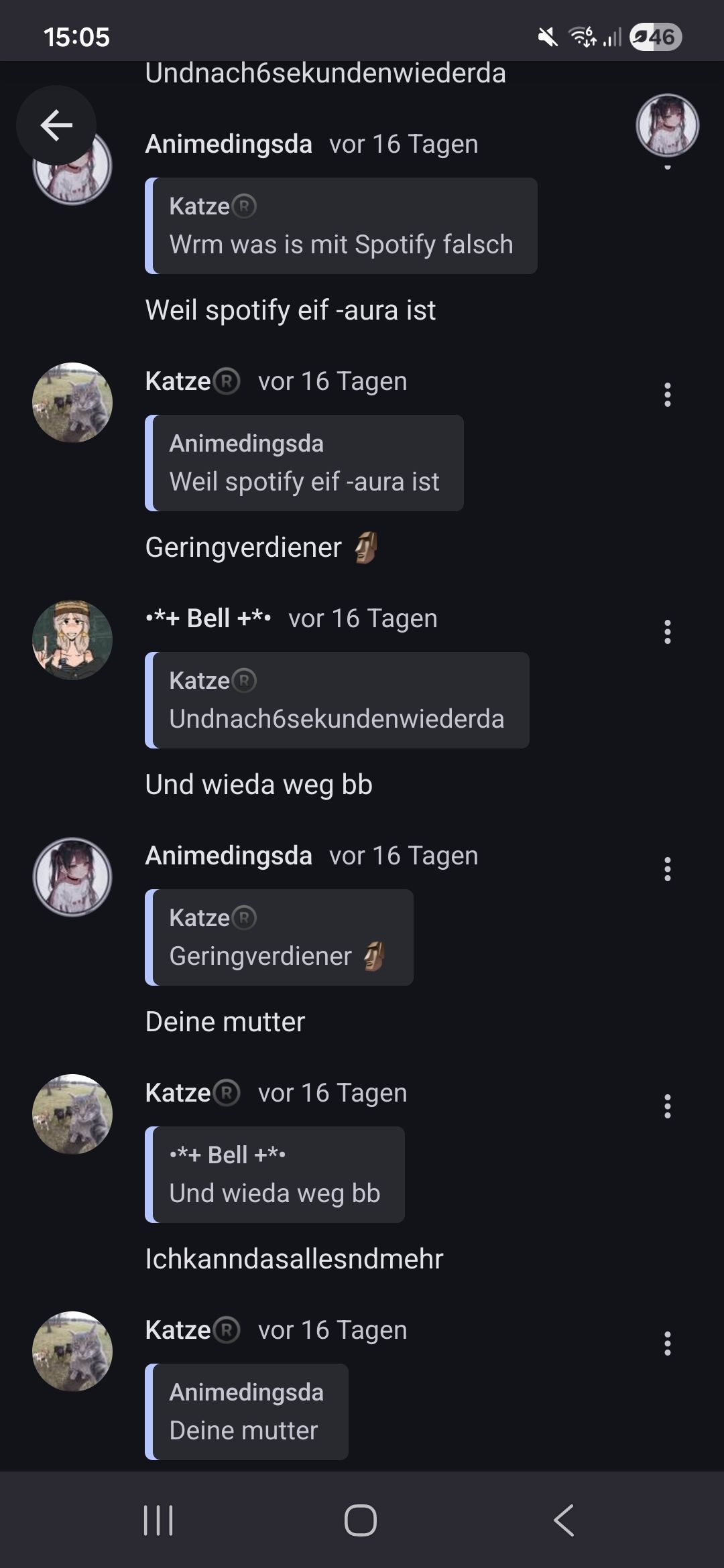The height and width of the screenshot is (1568, 724).
Task: Jump to quoted "Wrm was is mit Spotify falsch"
Action: (x=341, y=226)
